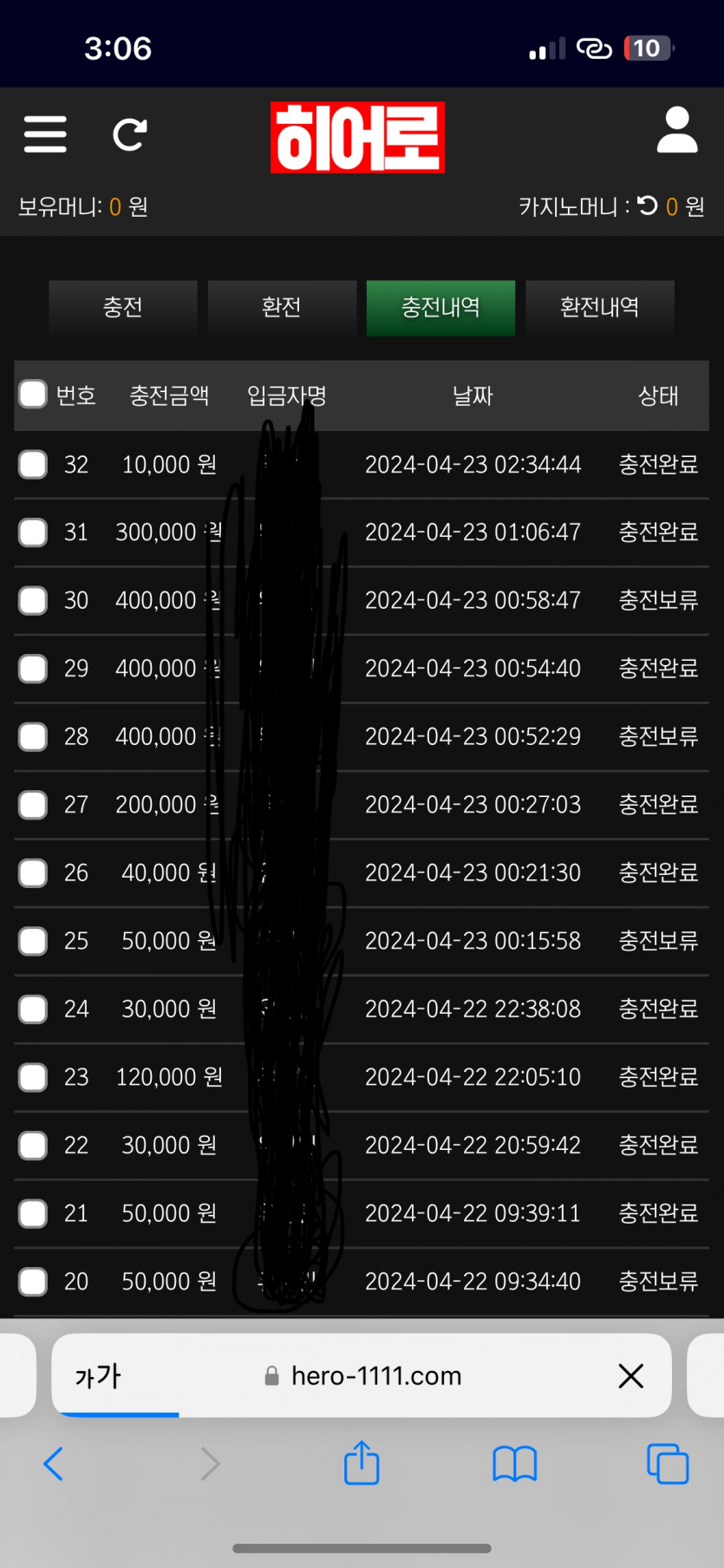Check the select-all box beside 번호
Screen dimensions: 724x1568
[33, 395]
